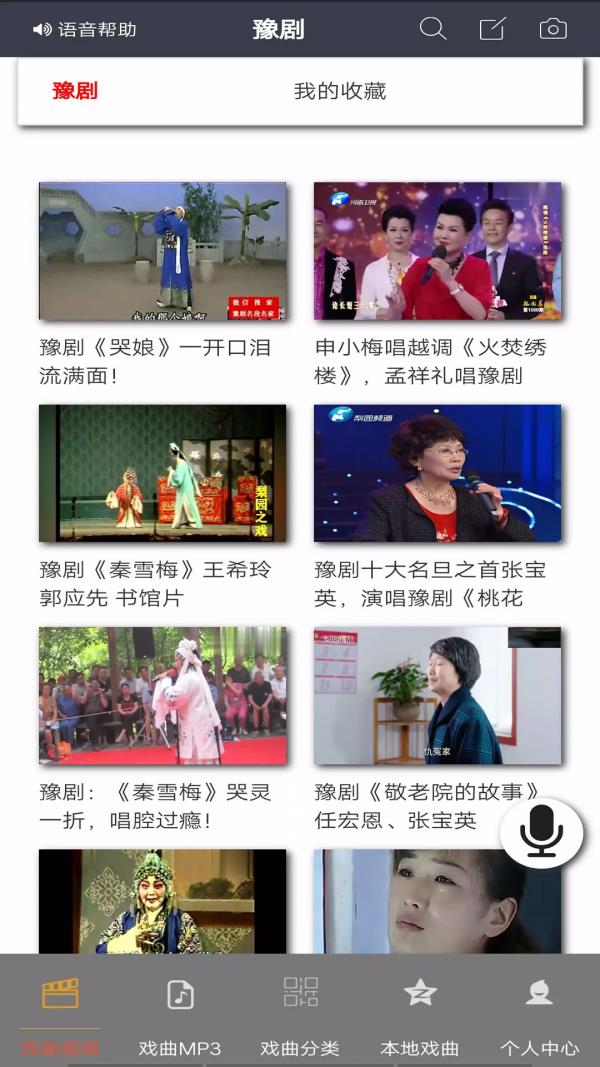Tap the floating microphone button
600x1067 pixels.
[541, 832]
